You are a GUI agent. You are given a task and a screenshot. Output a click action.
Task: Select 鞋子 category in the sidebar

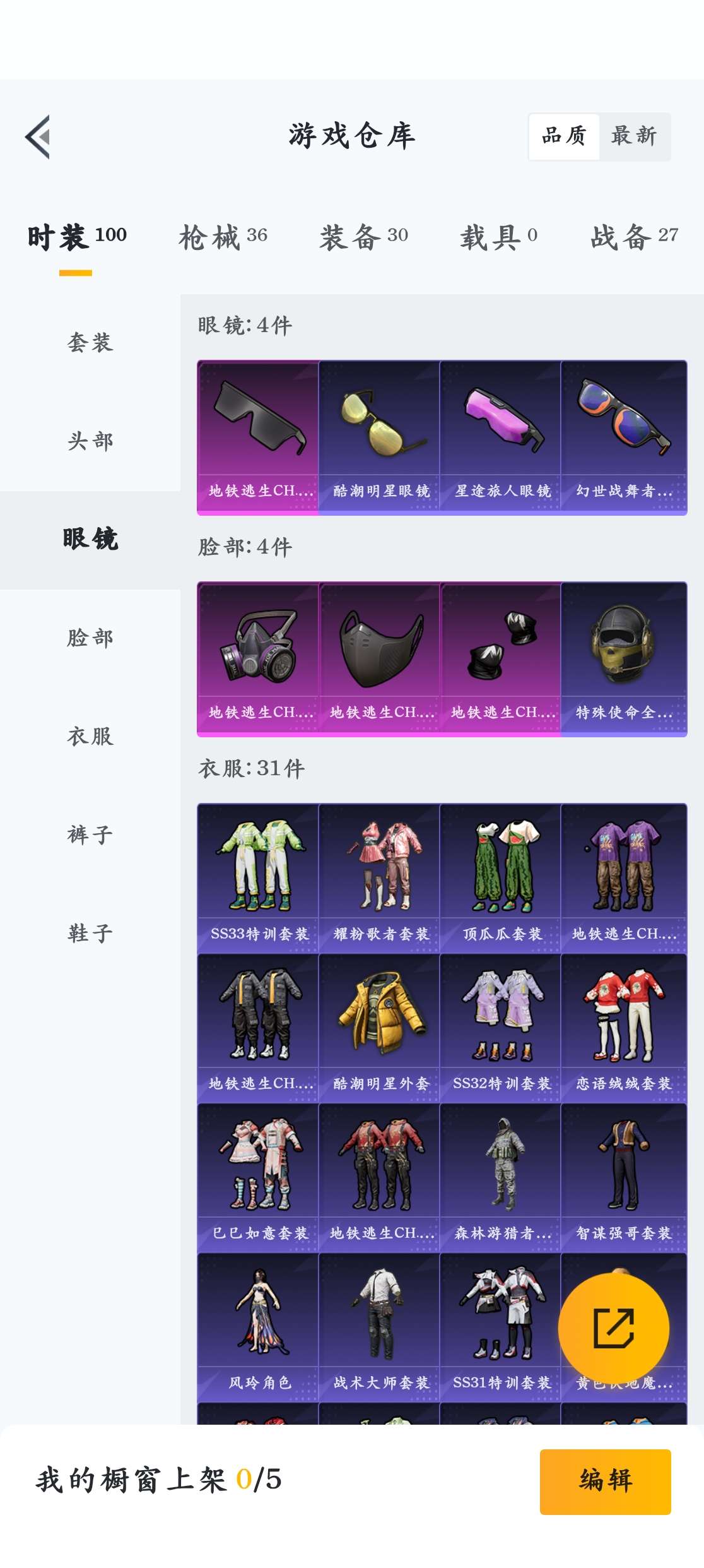(x=90, y=934)
